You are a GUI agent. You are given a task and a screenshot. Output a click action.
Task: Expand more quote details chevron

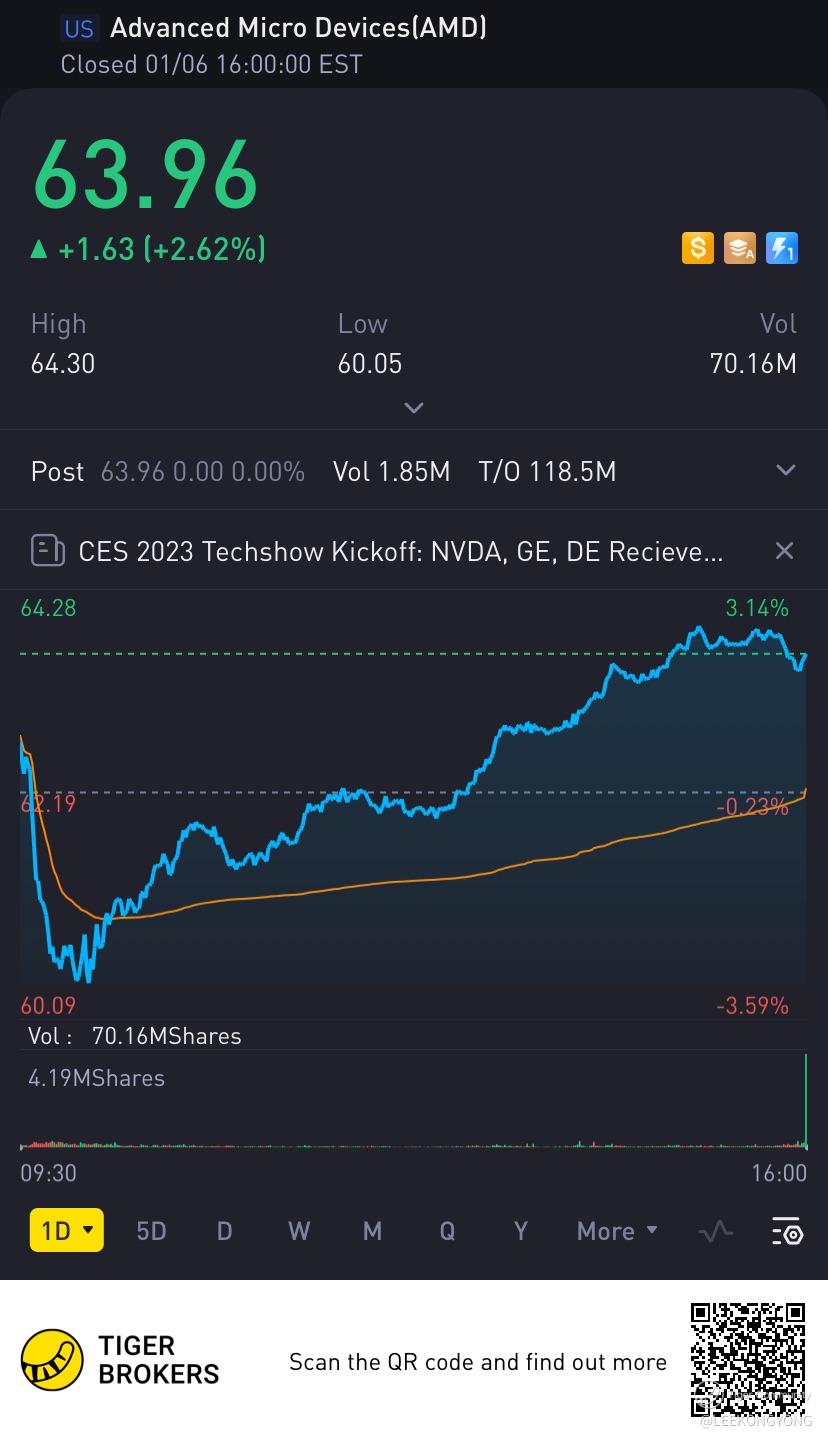click(x=414, y=408)
